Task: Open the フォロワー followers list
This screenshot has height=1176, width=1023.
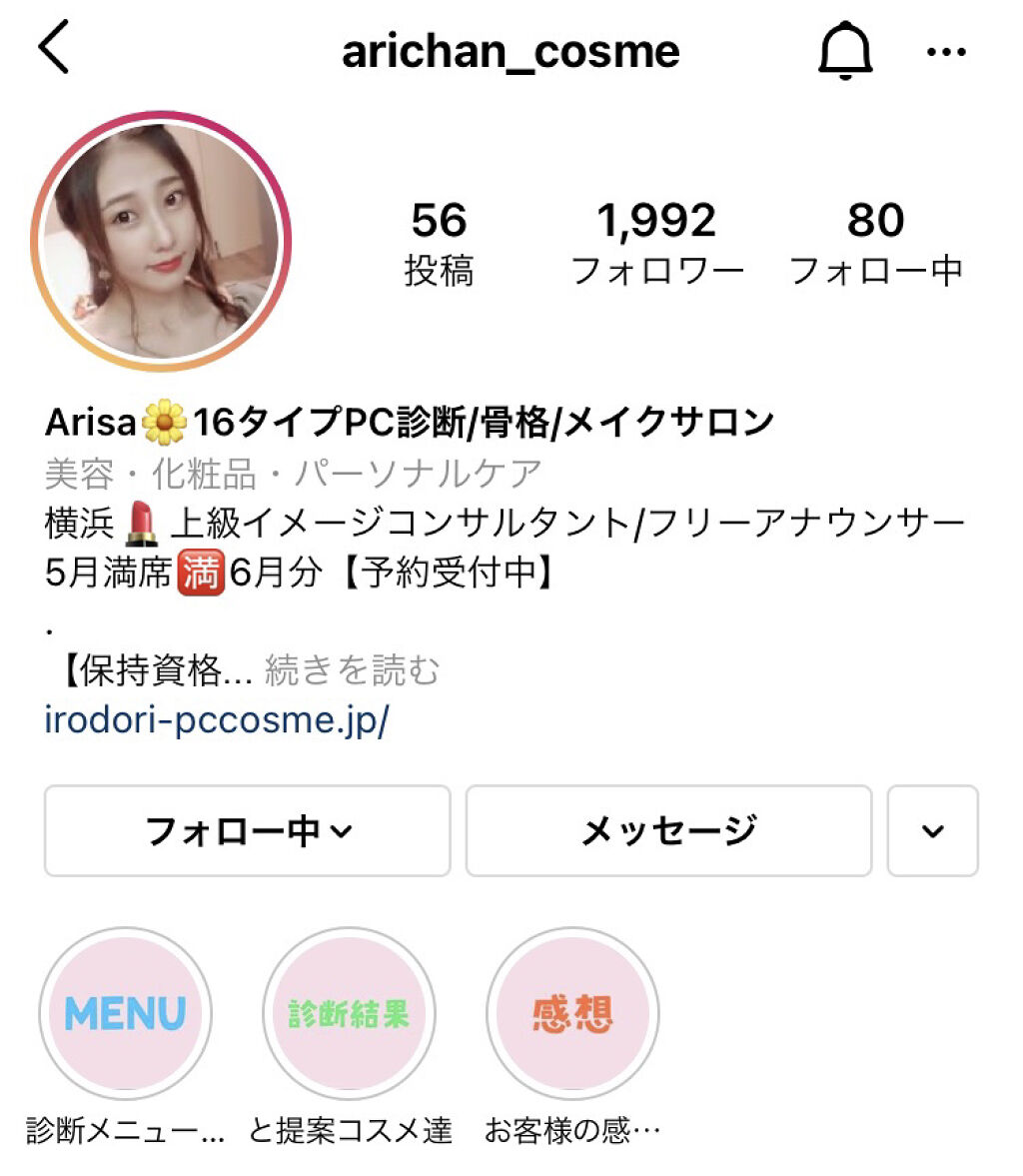Action: click(x=657, y=244)
